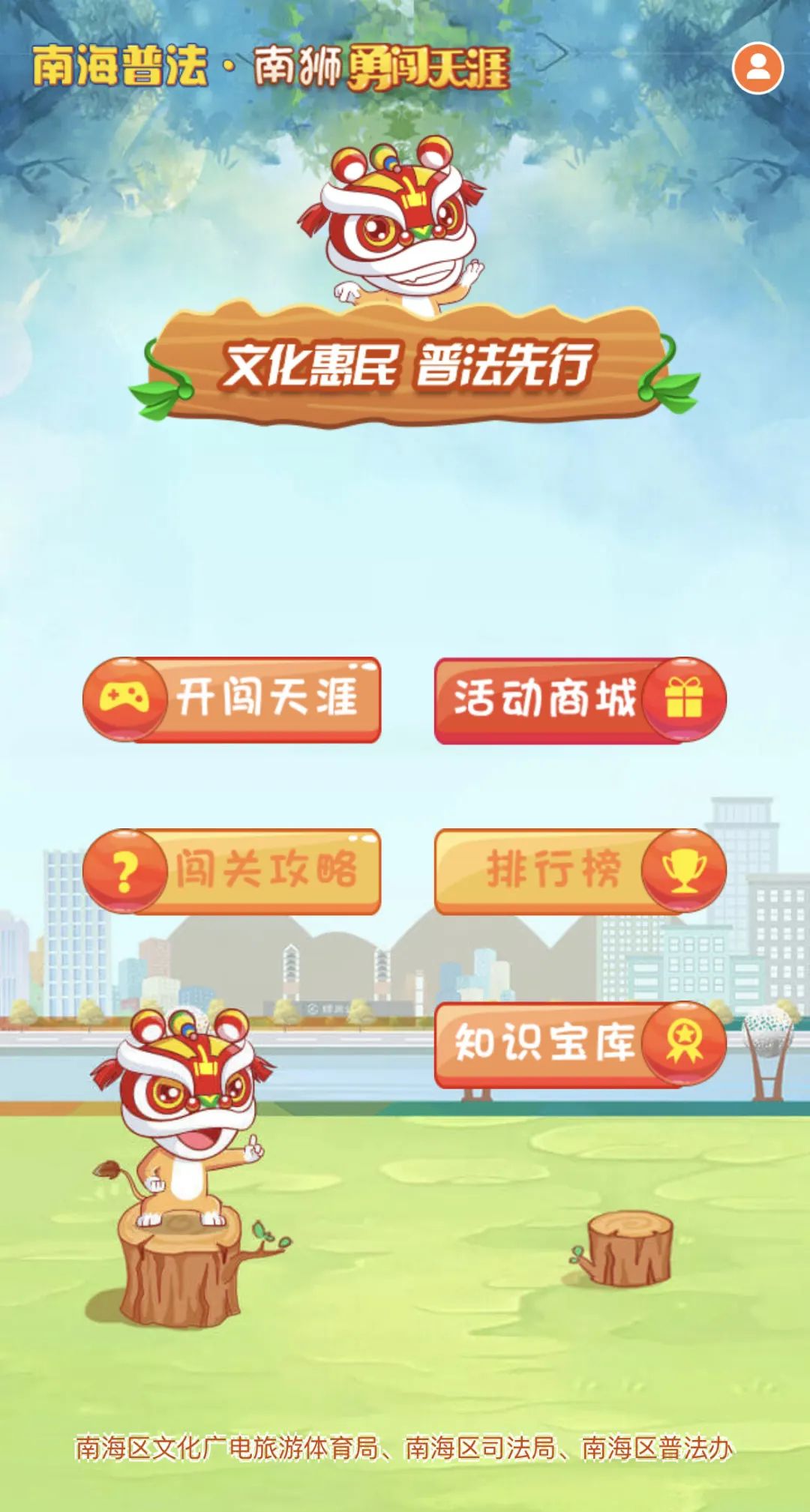The image size is (810, 1512).
Task: Start the 开闯天涯 game
Action: pyautogui.click(x=232, y=699)
